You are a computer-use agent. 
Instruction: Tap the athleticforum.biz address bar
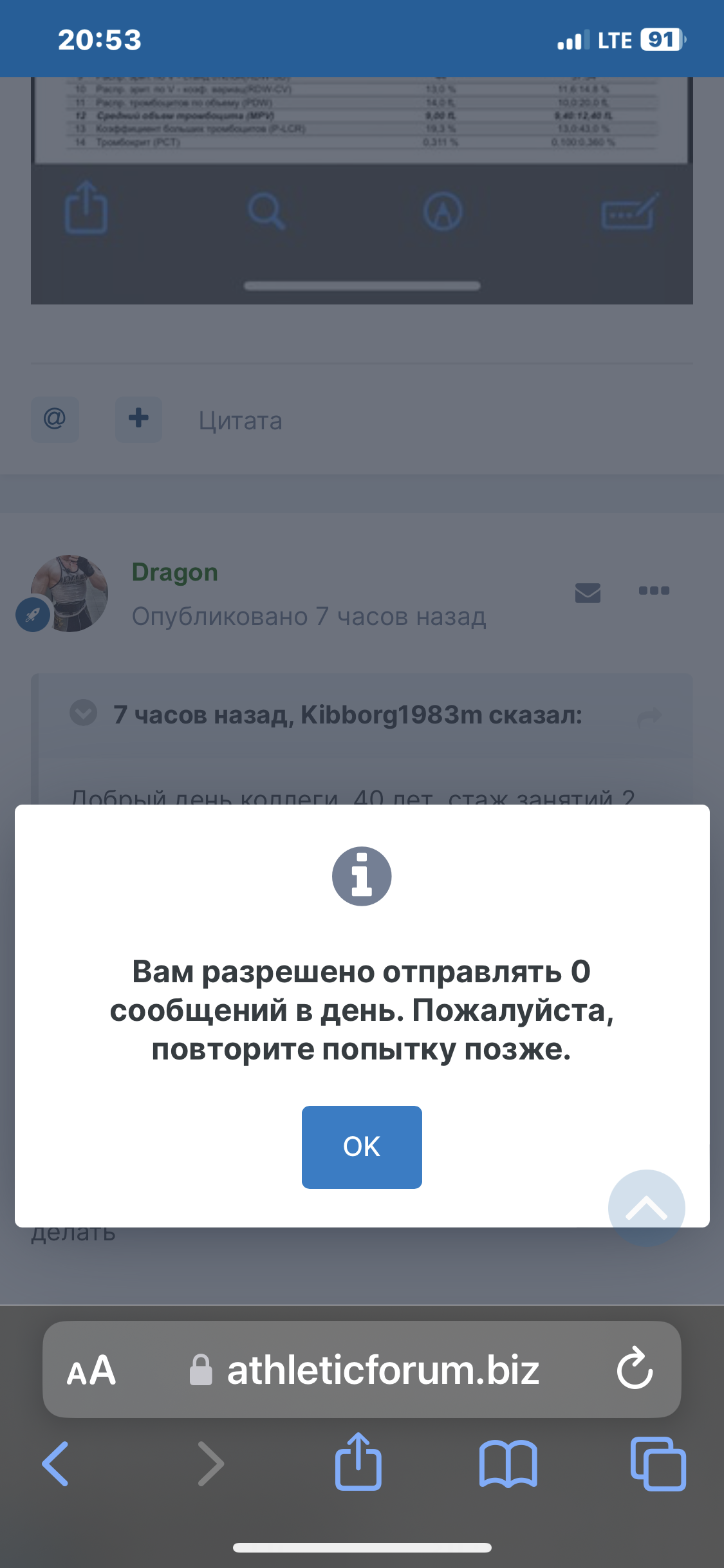tap(382, 1370)
